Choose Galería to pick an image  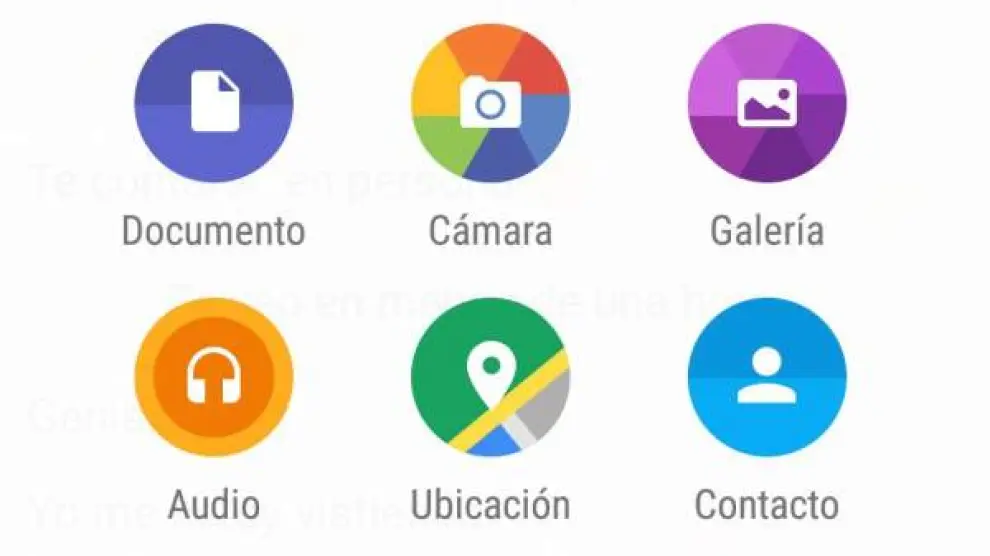coord(767,103)
